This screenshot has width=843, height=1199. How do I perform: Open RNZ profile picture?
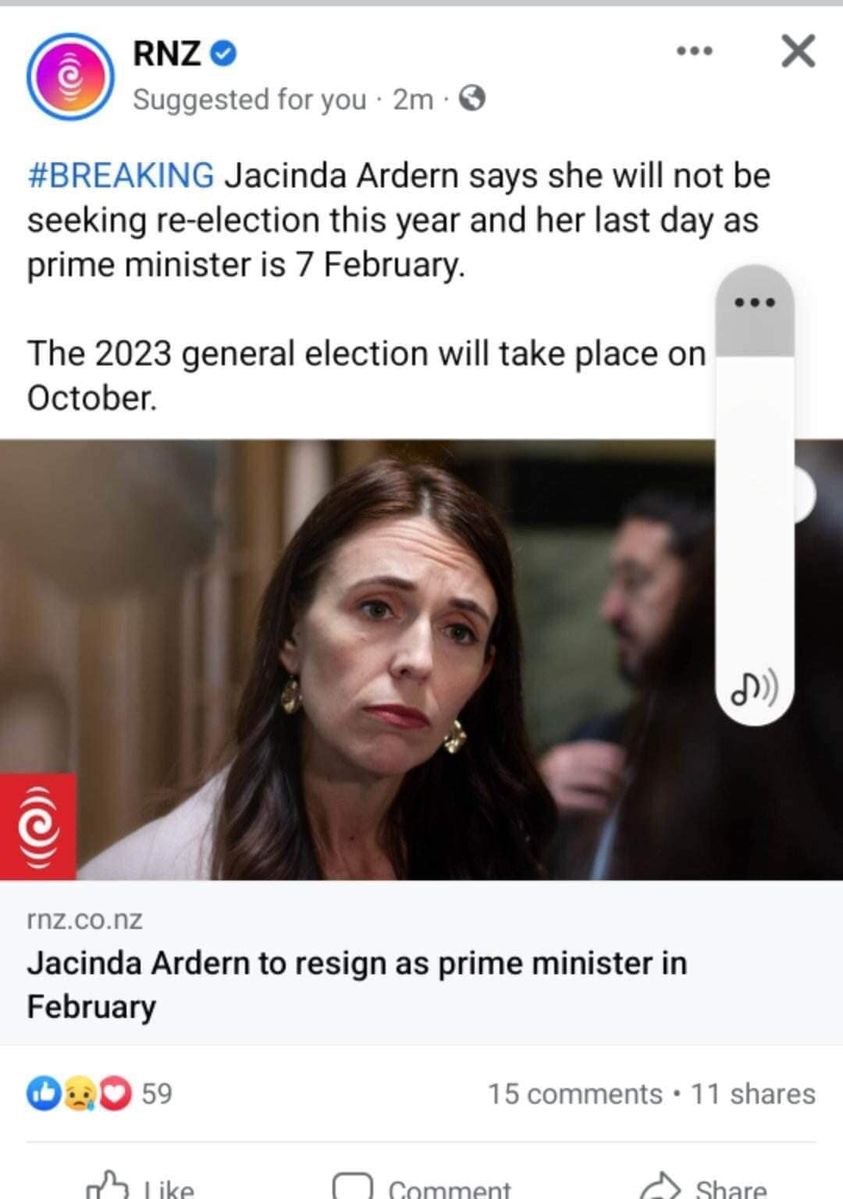pos(71,77)
